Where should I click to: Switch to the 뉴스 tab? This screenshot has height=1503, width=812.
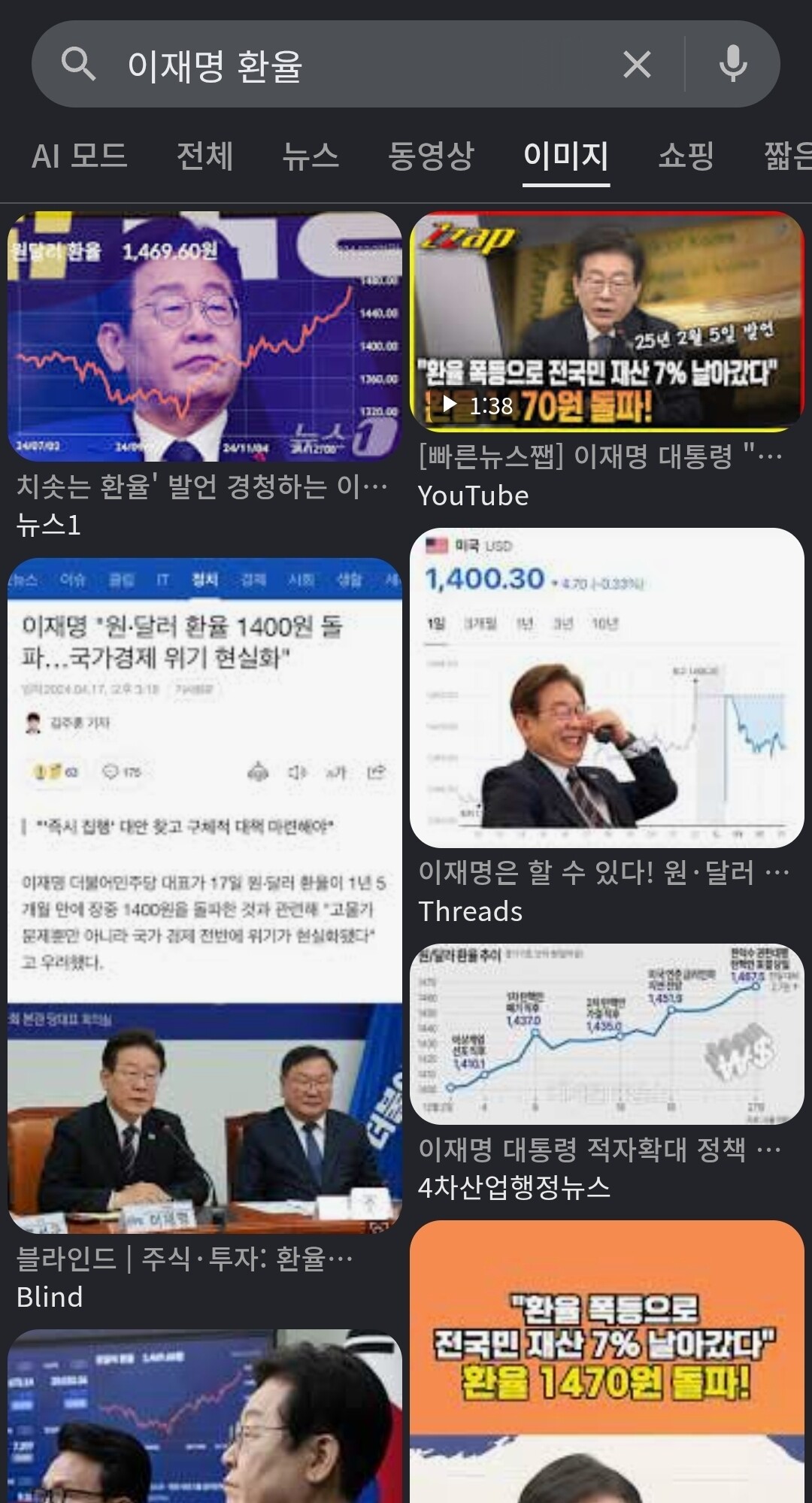[311, 156]
